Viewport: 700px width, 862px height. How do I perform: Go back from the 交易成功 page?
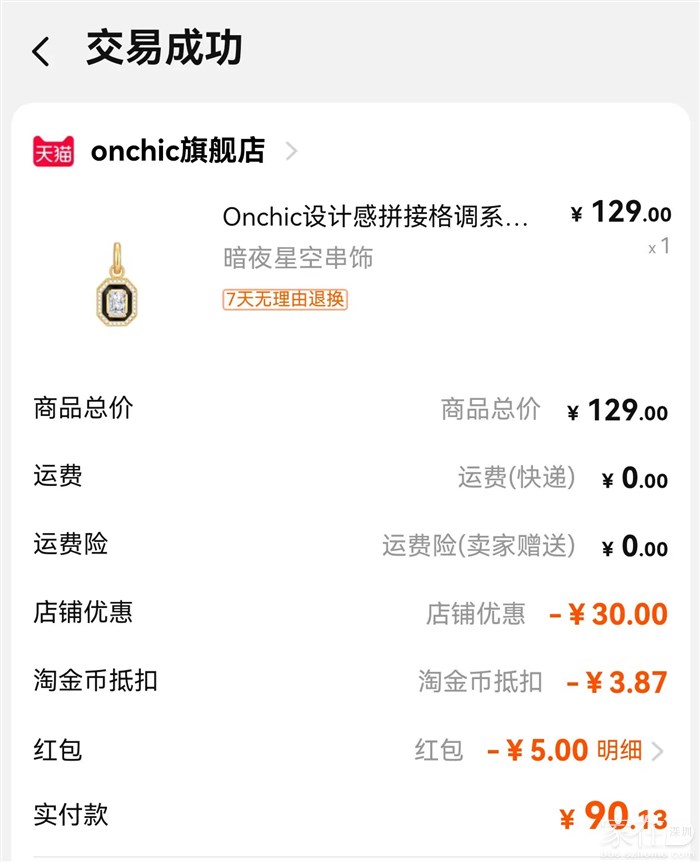click(x=41, y=51)
